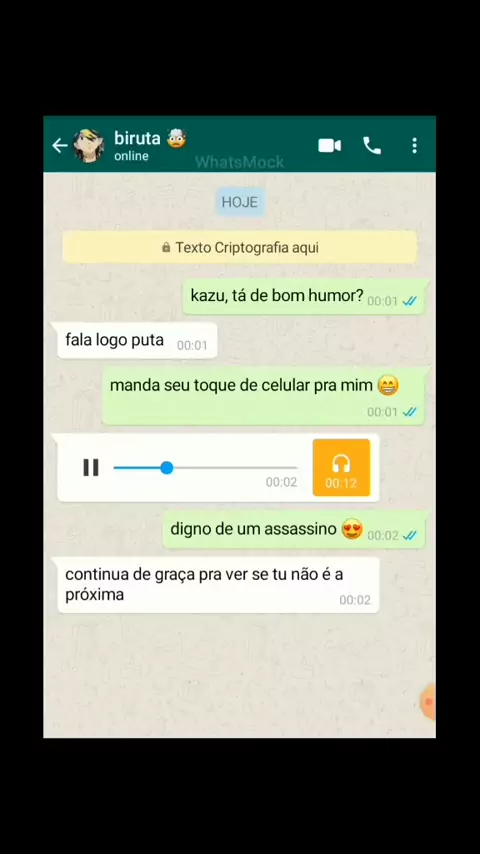Open the three-dot overflow menu
Screen dimensions: 480x854
click(415, 145)
